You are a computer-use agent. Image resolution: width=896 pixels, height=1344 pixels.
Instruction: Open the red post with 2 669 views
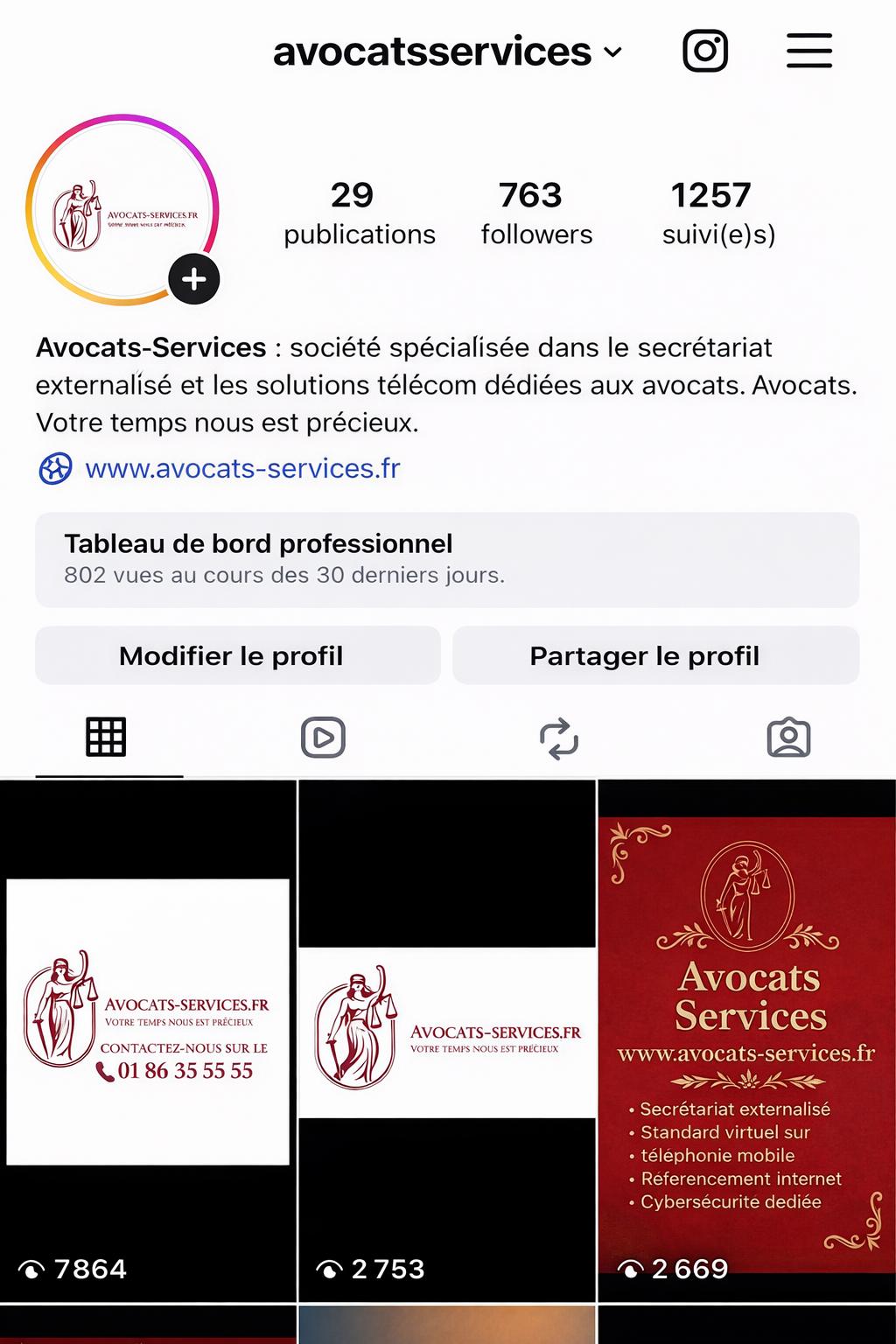[746, 1039]
